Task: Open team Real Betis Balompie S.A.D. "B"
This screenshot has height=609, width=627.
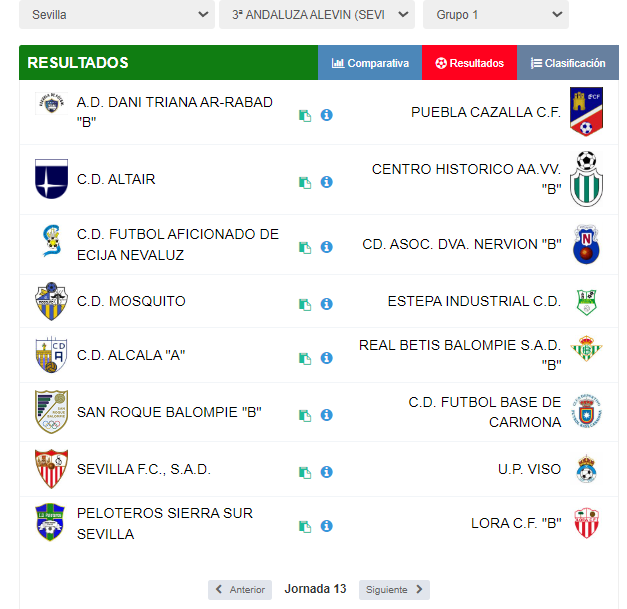Action: (x=460, y=354)
